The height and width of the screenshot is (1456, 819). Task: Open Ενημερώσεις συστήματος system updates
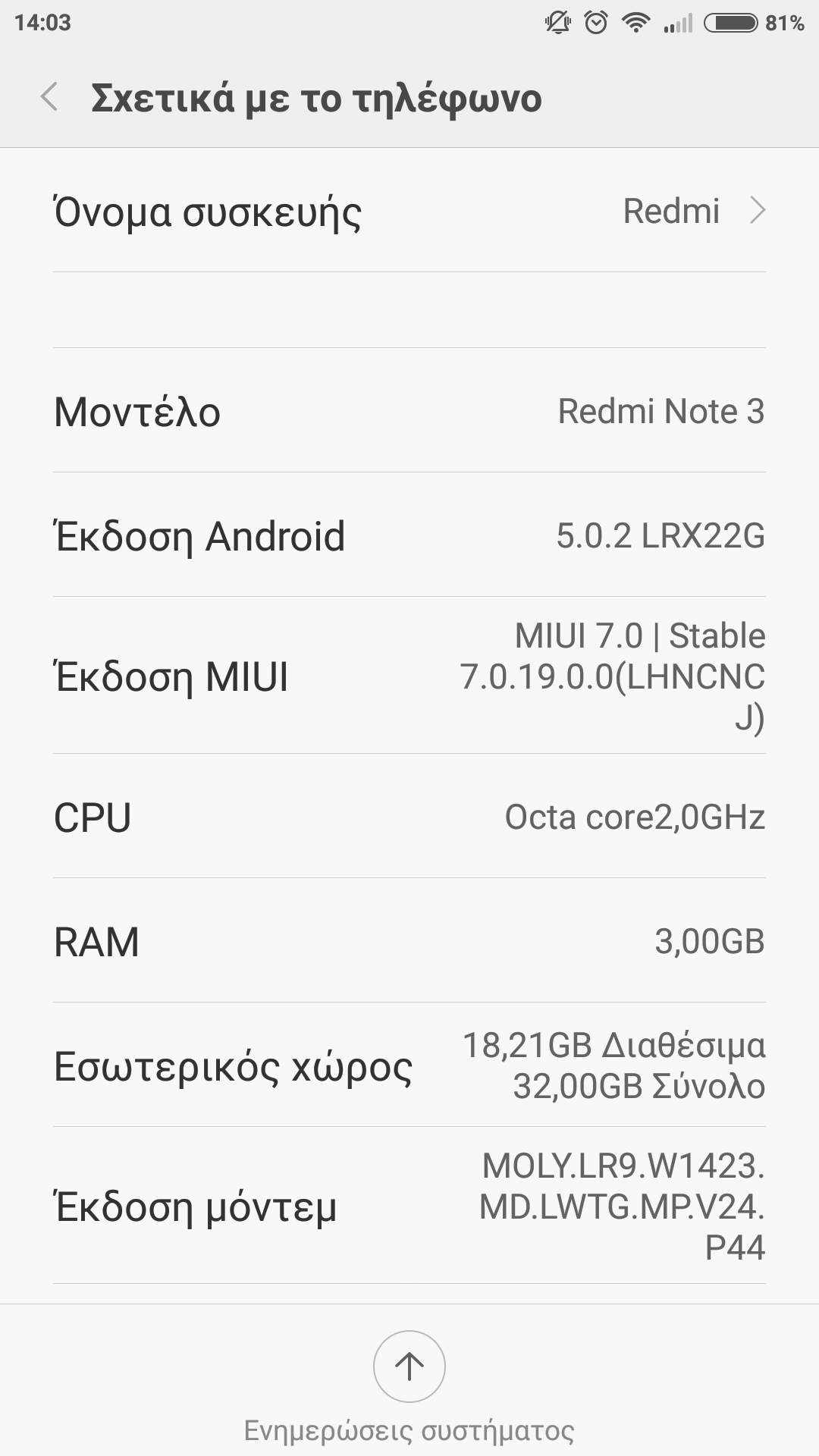409,1367
